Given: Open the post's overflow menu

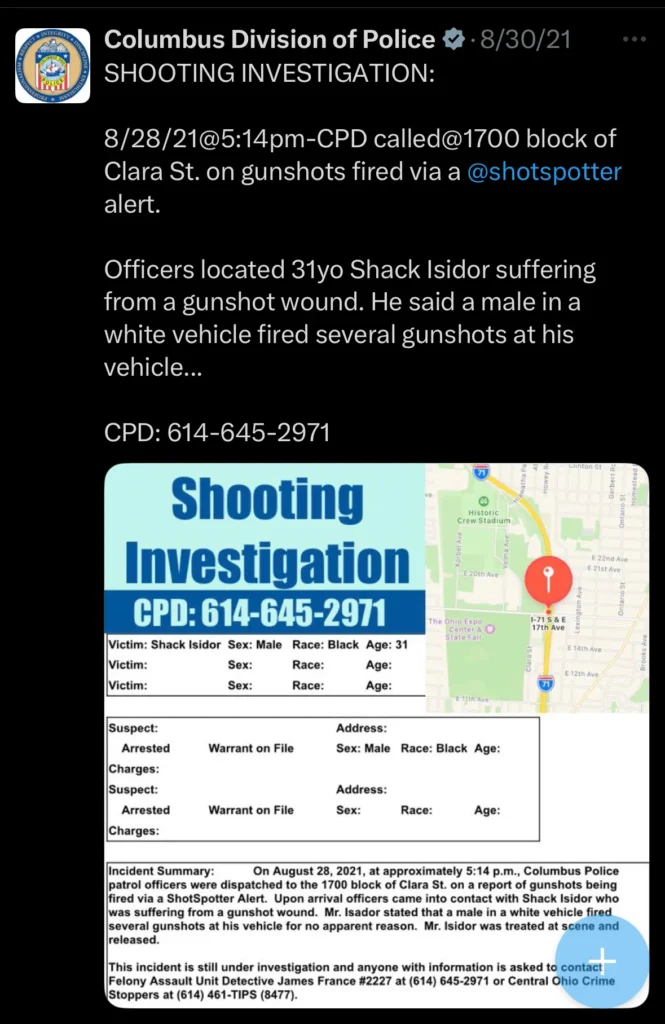Looking at the screenshot, I should click(x=634, y=40).
